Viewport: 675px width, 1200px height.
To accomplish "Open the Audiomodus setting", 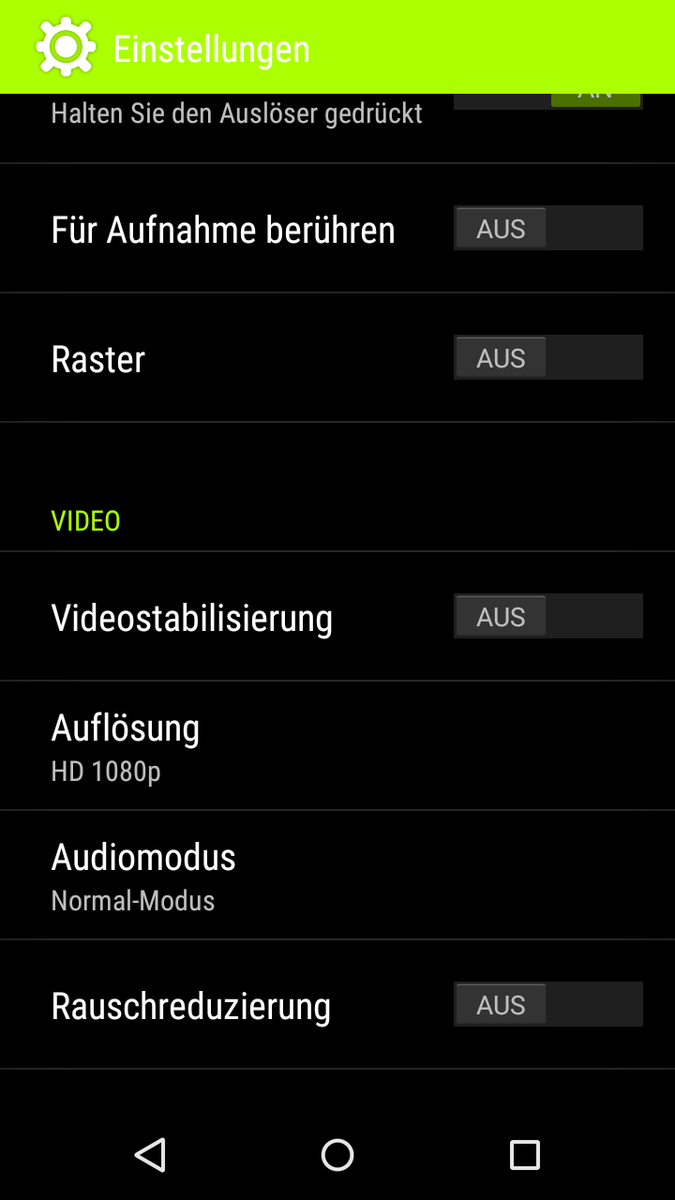I will coord(337,875).
